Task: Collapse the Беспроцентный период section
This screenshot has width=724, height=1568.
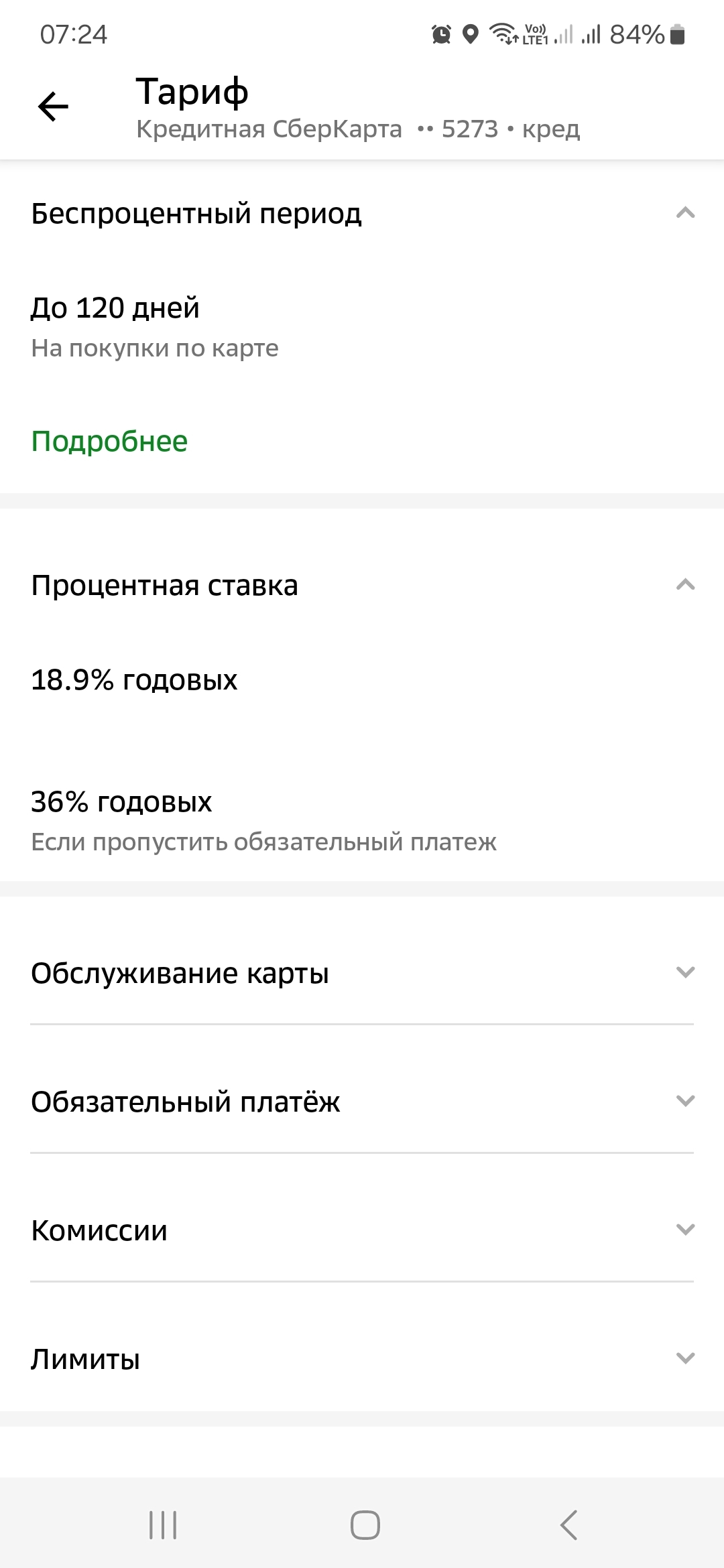Action: [362, 214]
